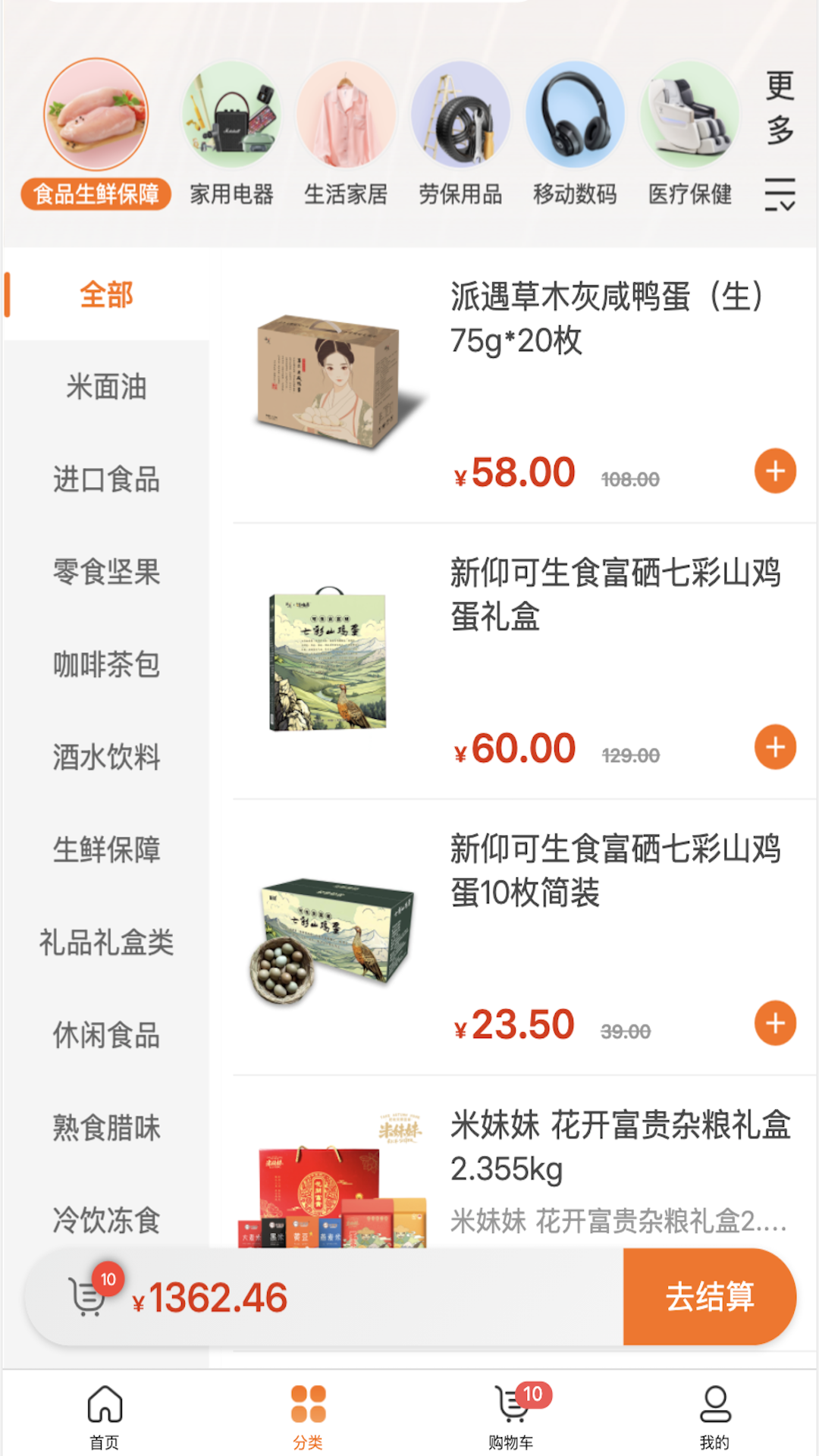819x1456 pixels.
Task: Expand the 冷饮冻食 category section
Action: (x=106, y=1221)
